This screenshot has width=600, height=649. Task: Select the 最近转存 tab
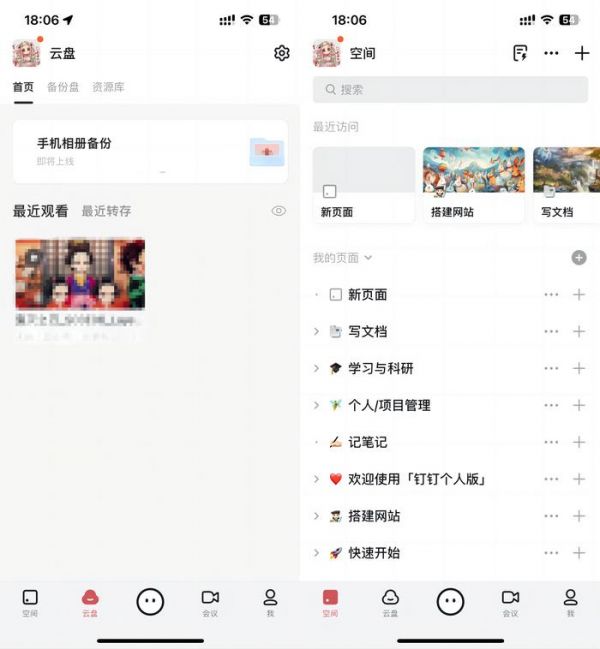point(106,211)
